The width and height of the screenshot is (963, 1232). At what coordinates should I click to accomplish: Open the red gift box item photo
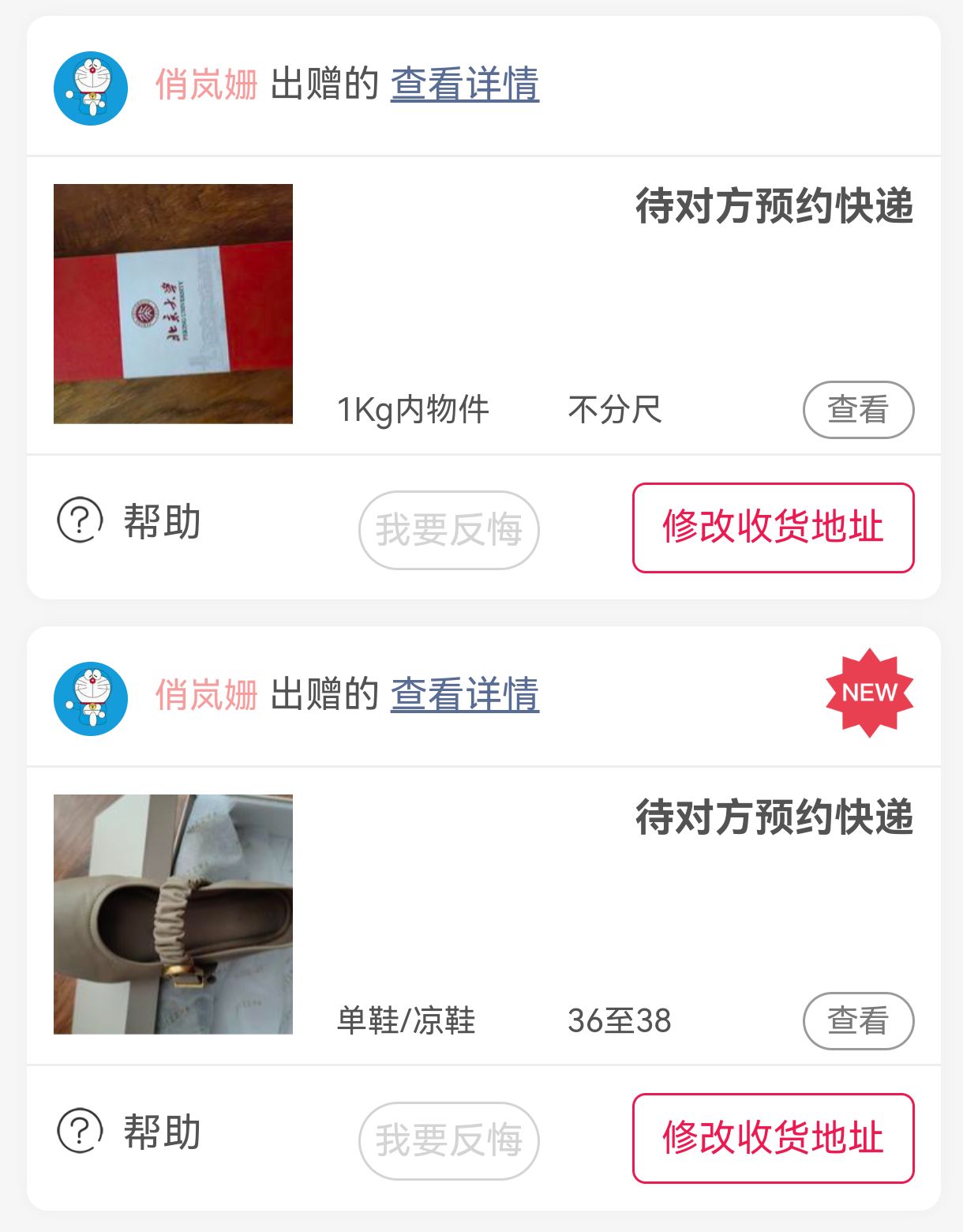[x=173, y=304]
